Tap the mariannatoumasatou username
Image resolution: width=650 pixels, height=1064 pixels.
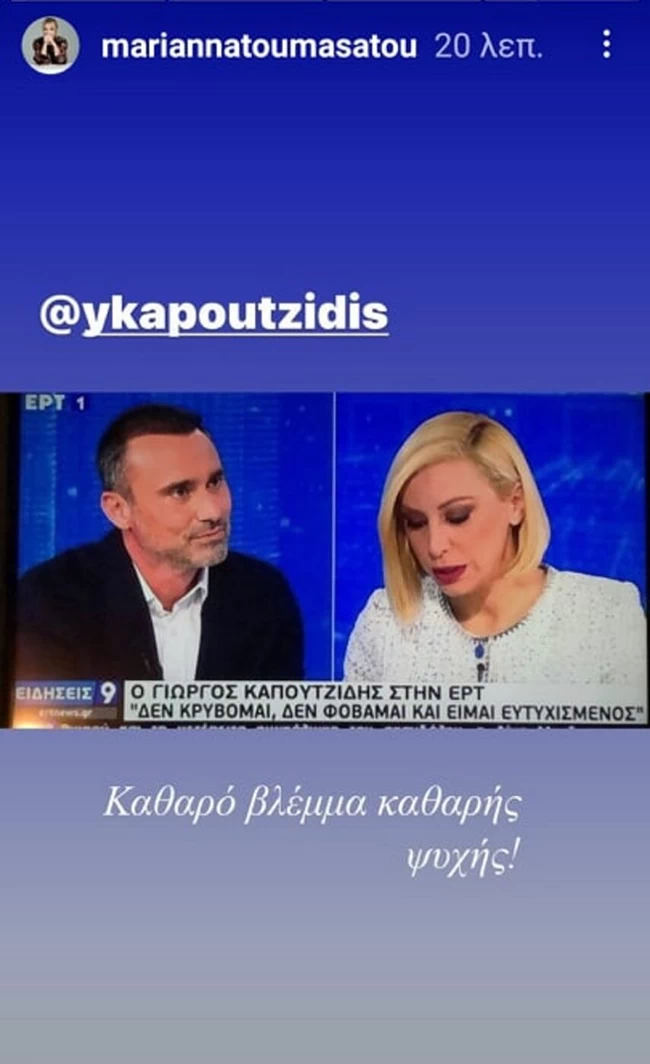[259, 47]
